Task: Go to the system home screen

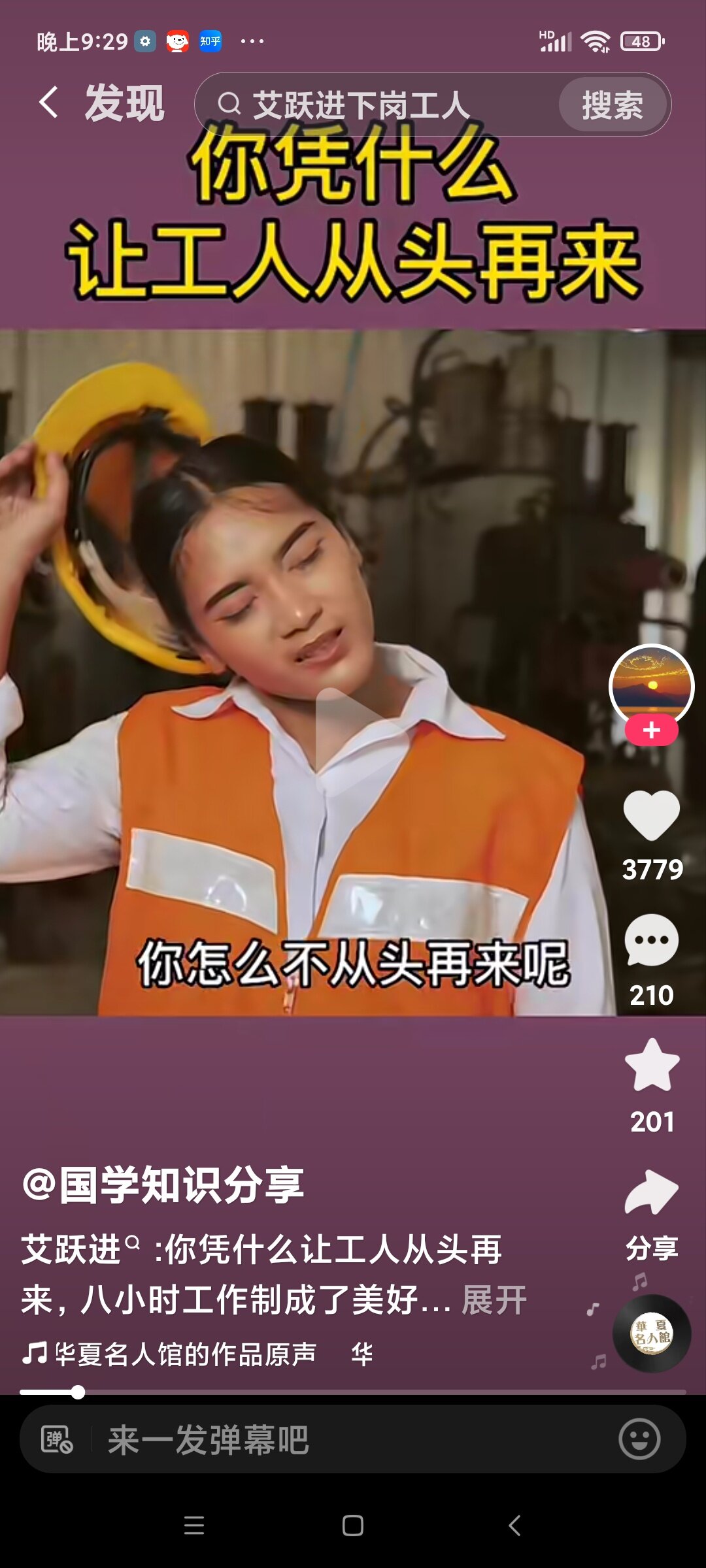Action: click(x=353, y=1526)
